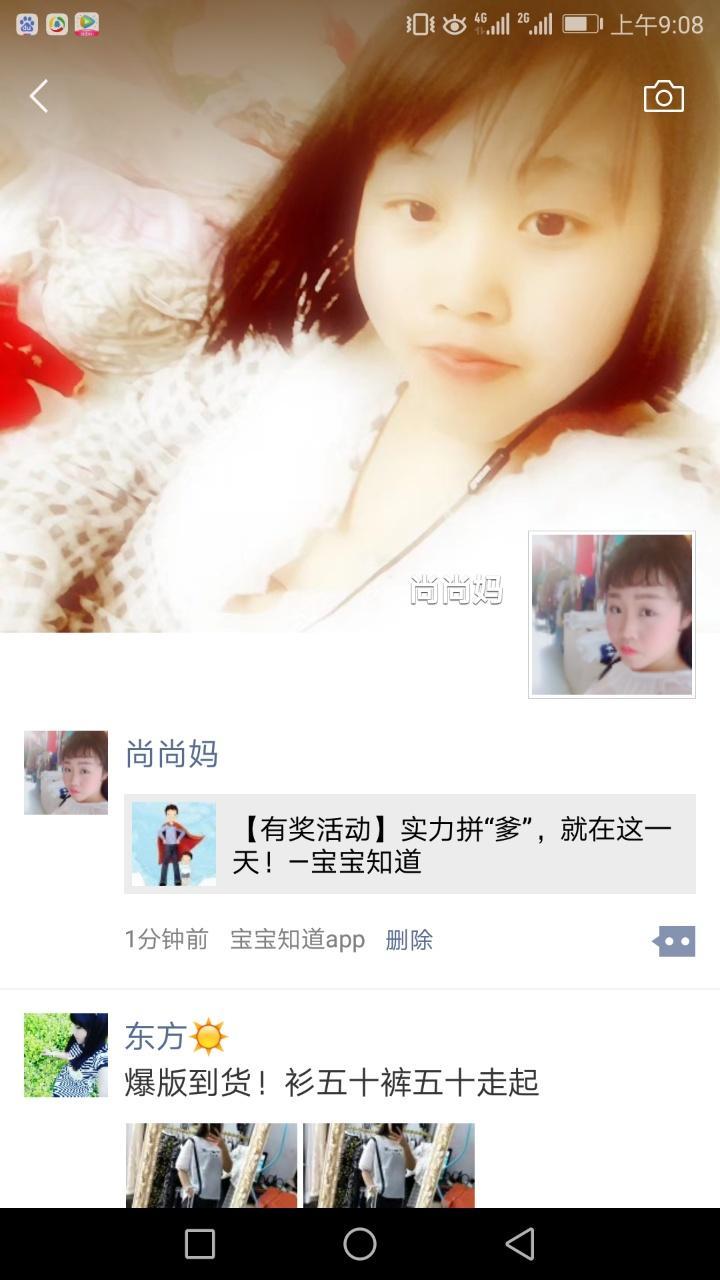Go to the system home screen

(x=360, y=1244)
